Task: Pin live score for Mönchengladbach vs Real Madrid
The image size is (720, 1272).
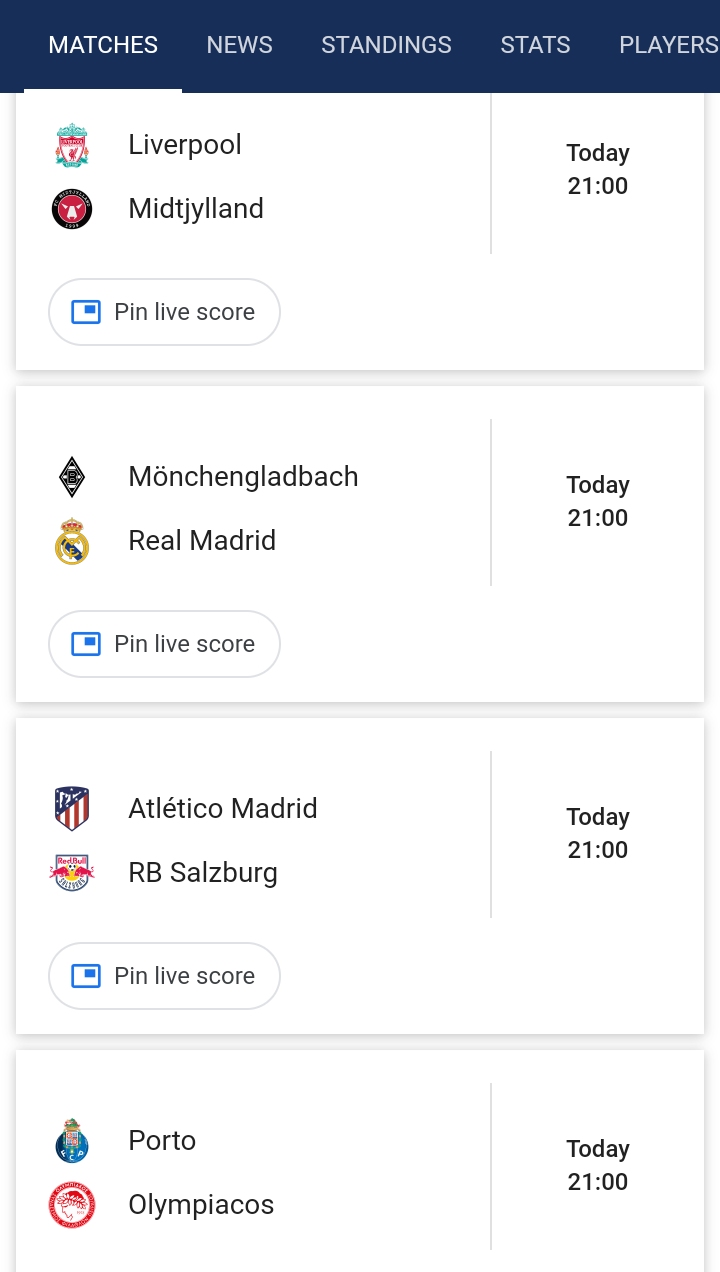Action: pyautogui.click(x=164, y=644)
